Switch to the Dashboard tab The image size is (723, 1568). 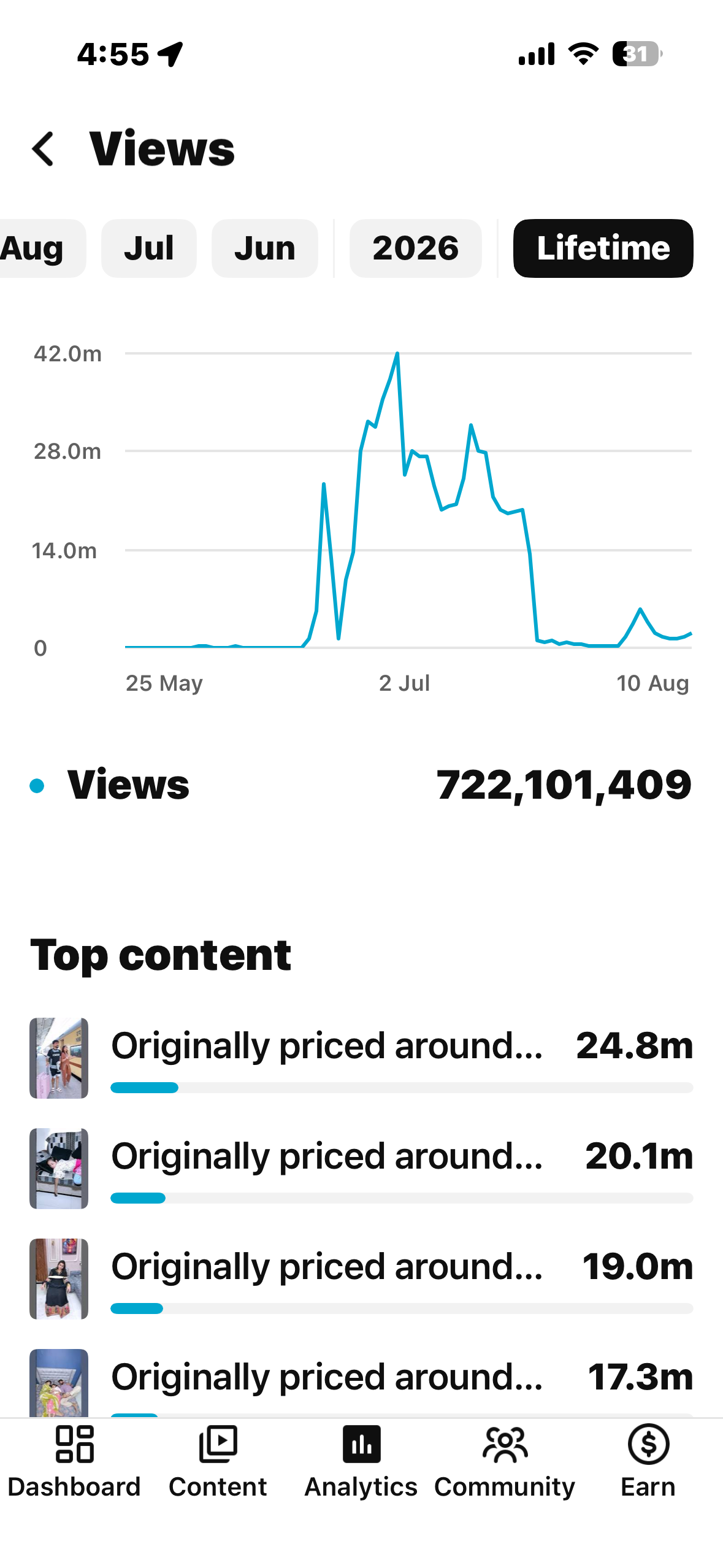[74, 1462]
